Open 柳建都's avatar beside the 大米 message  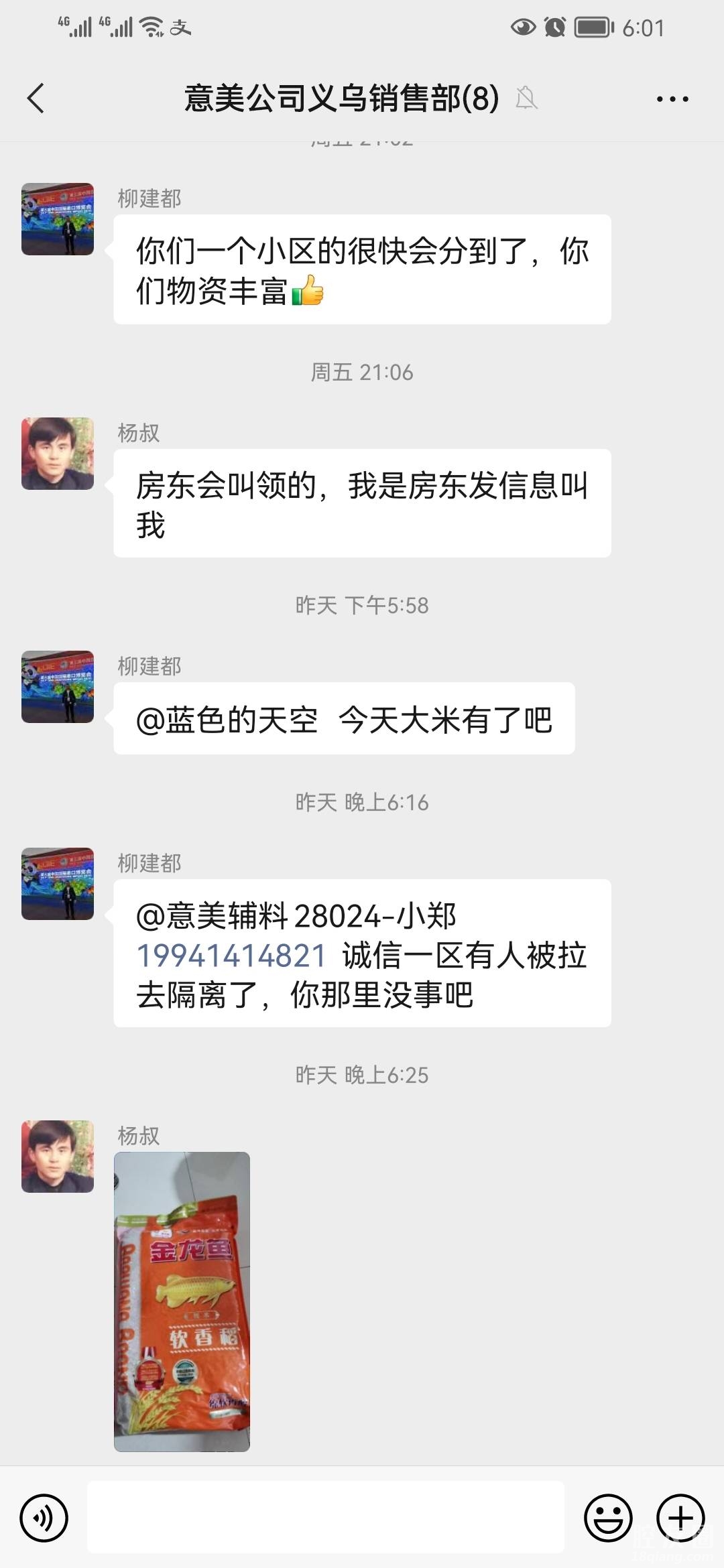[58, 687]
